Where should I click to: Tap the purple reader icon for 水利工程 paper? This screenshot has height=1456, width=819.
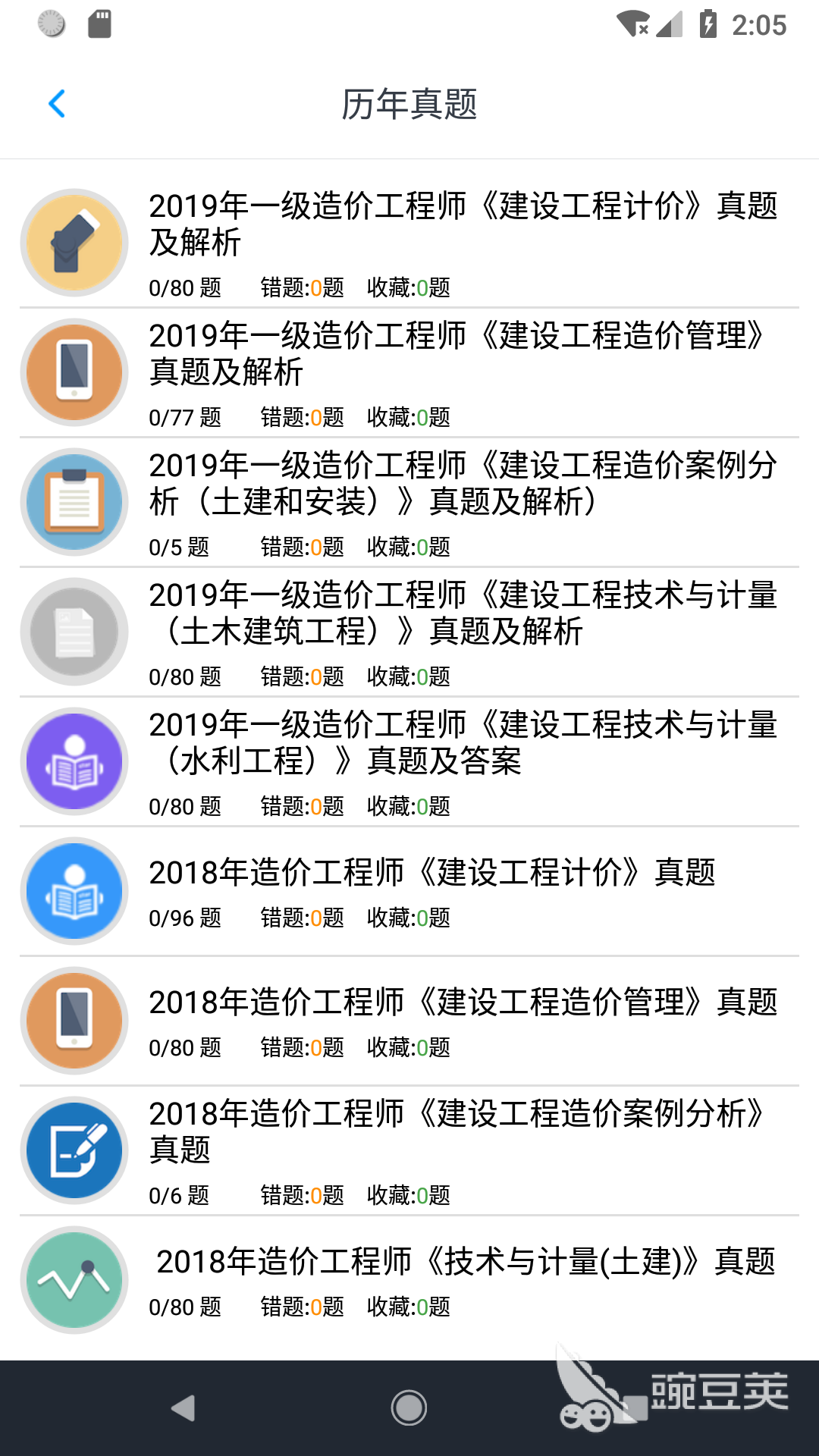point(74,761)
